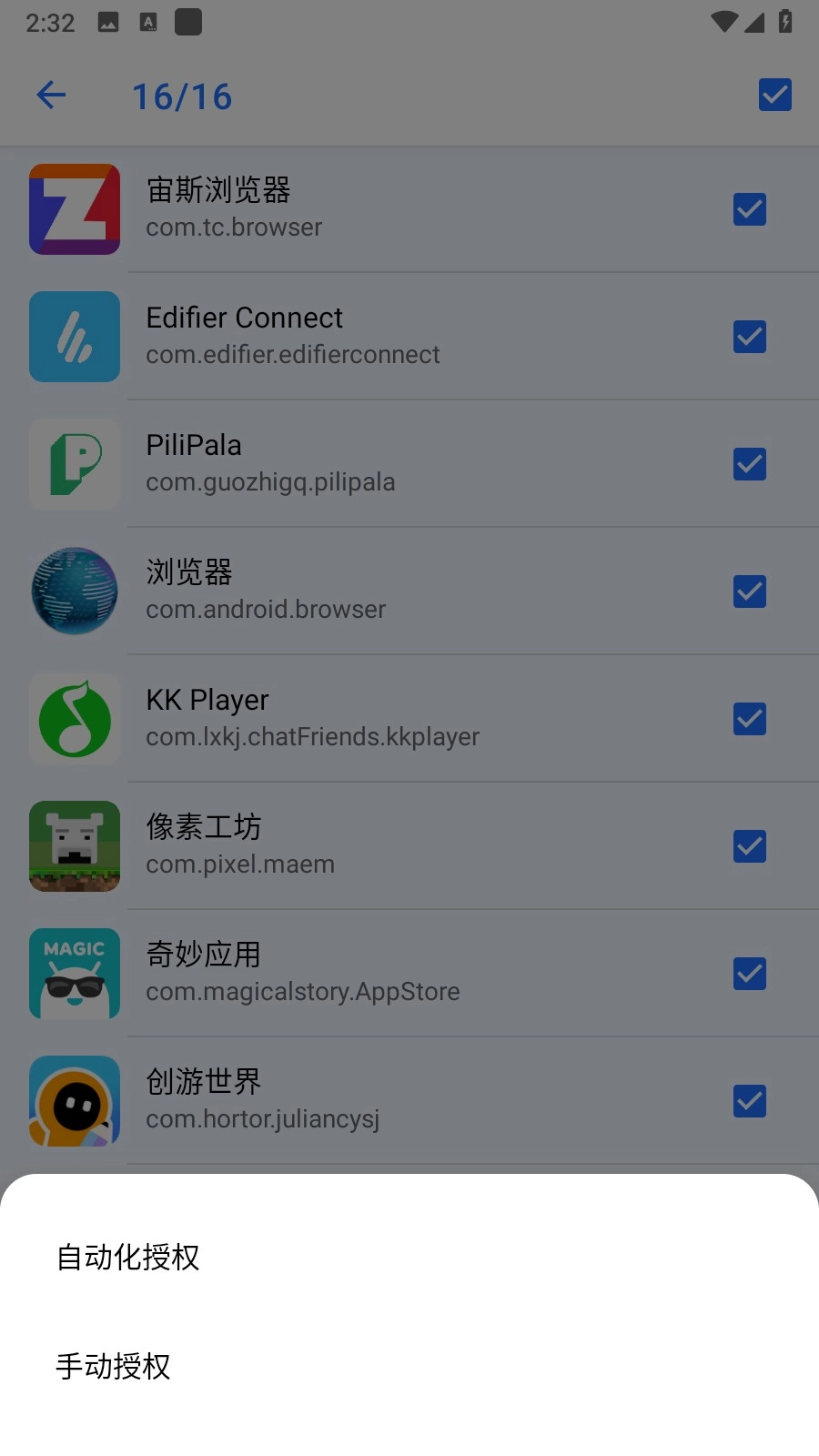Uncheck 奇妙应用 checkbox
The image size is (819, 1456).
(749, 974)
